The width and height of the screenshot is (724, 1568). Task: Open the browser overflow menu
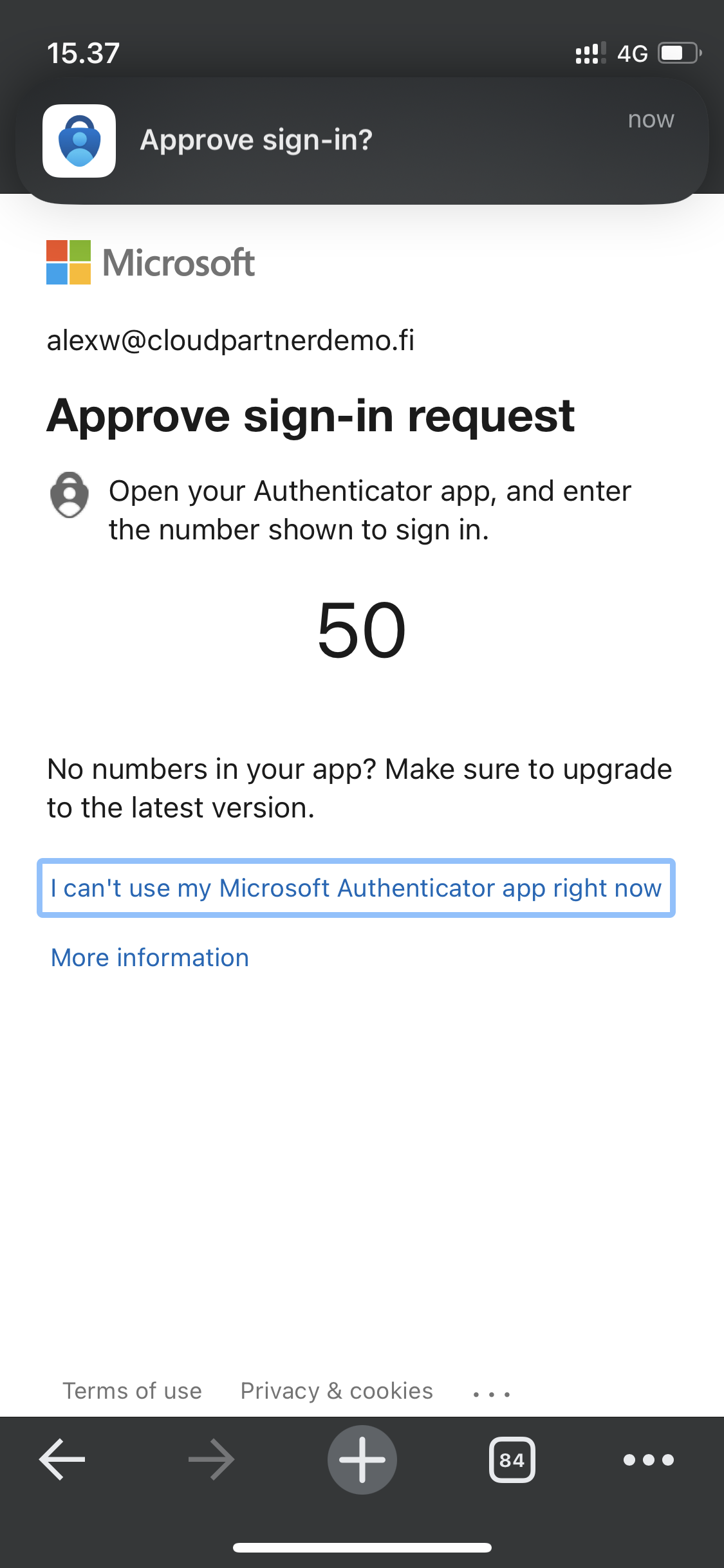(x=649, y=1459)
